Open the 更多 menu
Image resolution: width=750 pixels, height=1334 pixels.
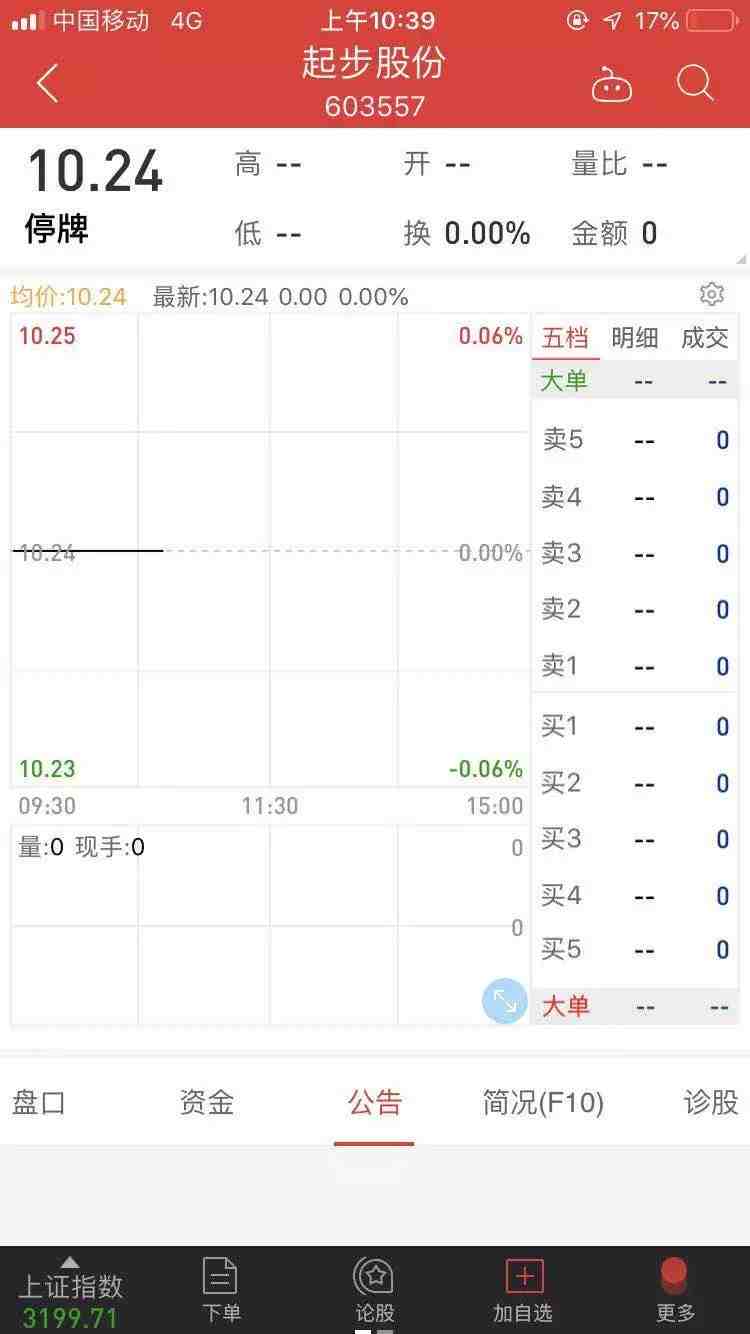[x=675, y=1291]
